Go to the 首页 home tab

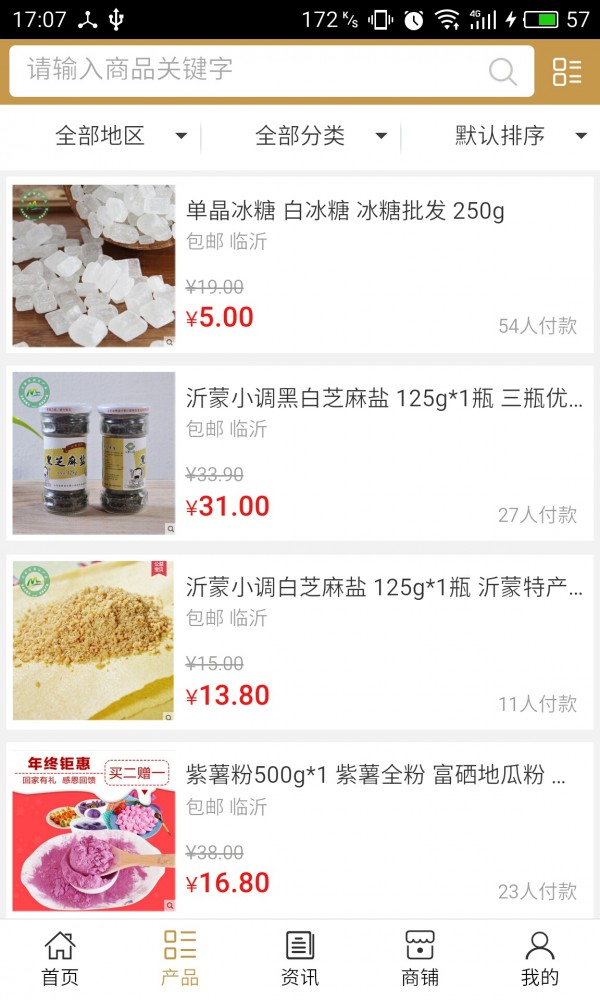coord(60,959)
